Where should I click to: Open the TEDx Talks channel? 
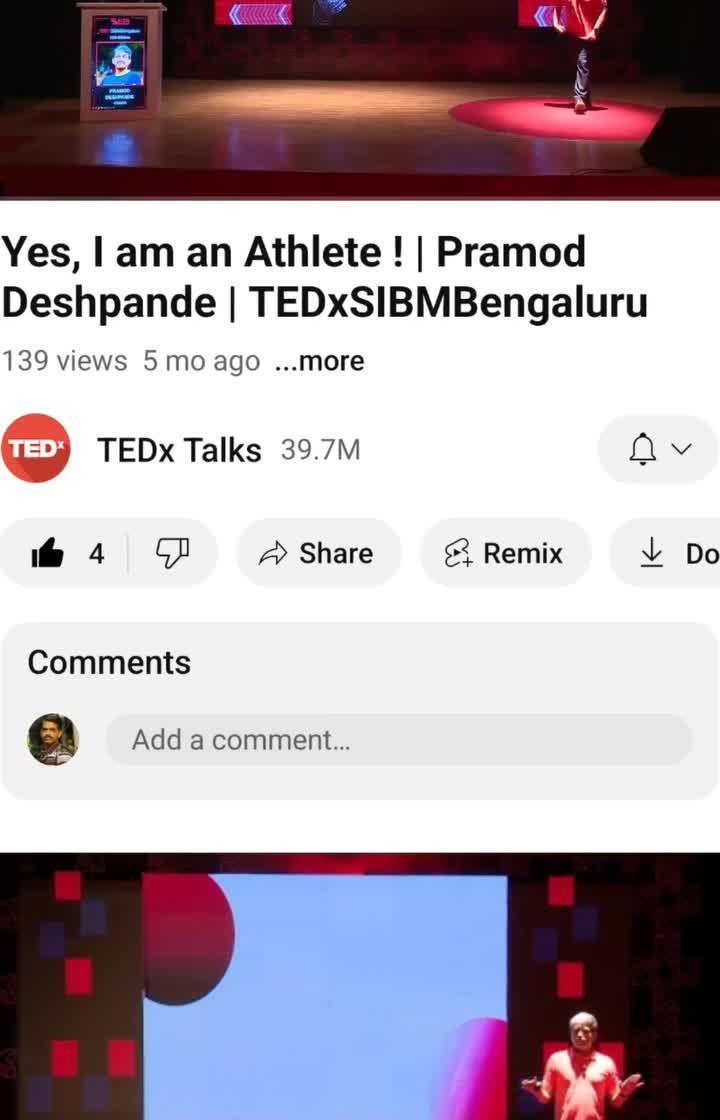(179, 450)
